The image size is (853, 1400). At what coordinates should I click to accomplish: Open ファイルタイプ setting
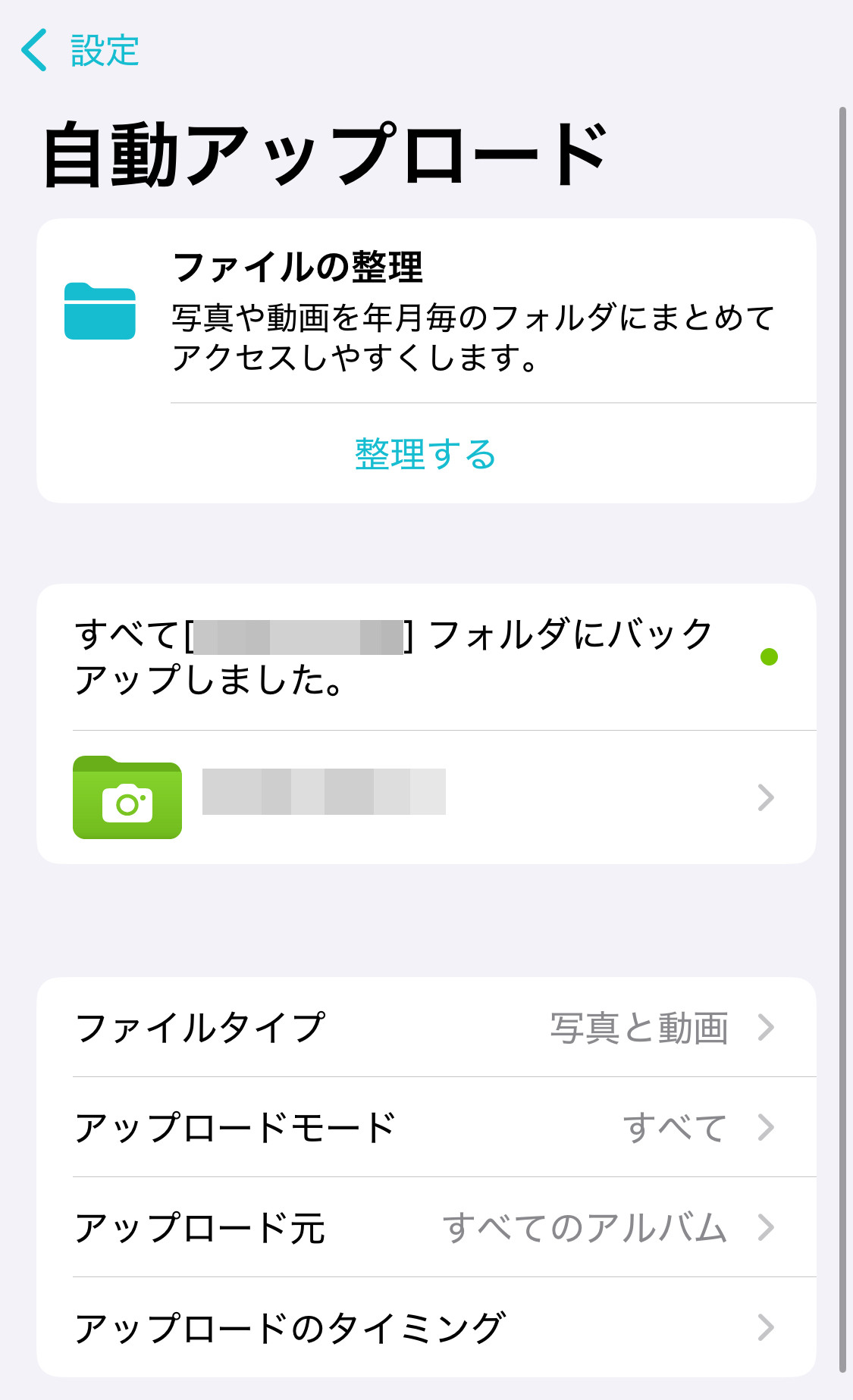(425, 1028)
